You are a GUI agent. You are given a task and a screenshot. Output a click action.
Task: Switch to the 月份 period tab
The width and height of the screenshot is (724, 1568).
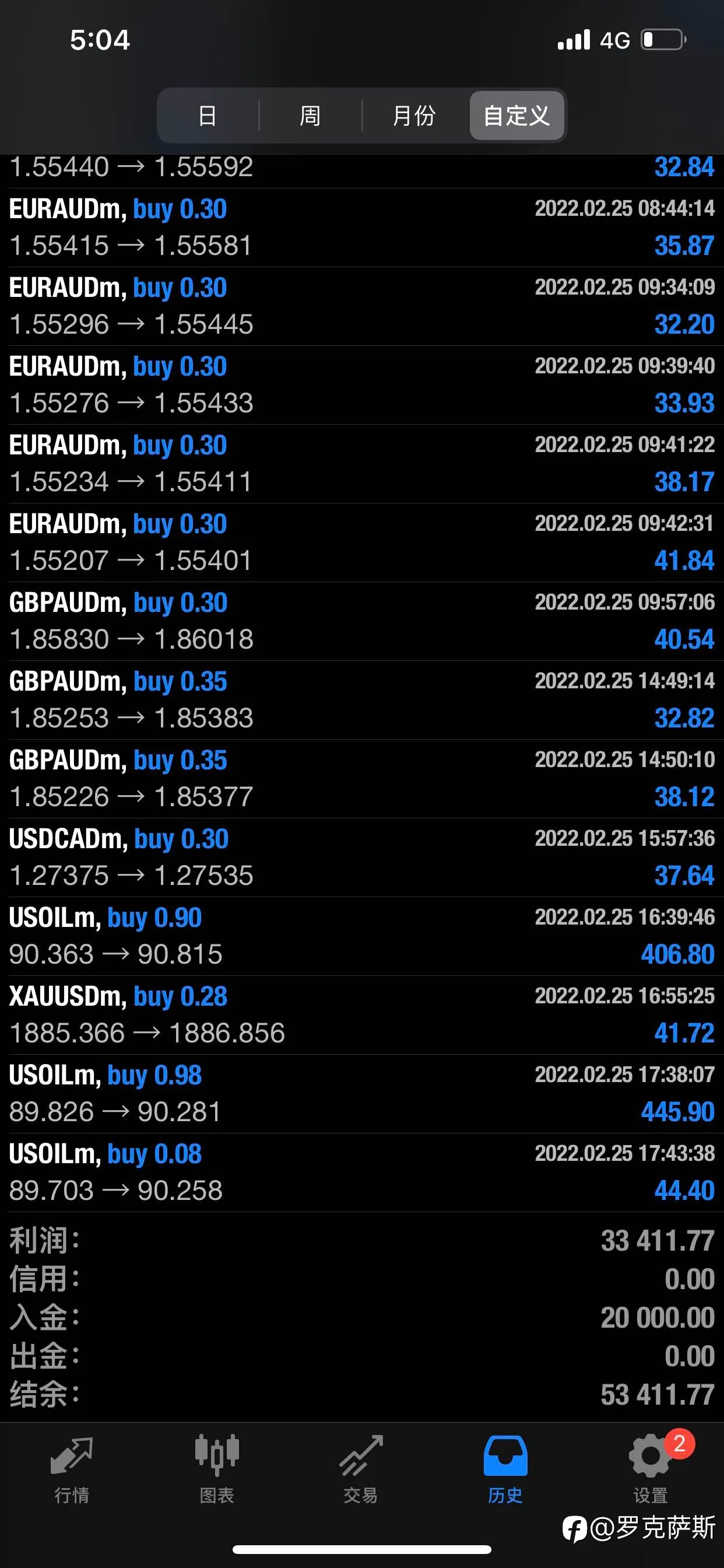[414, 116]
